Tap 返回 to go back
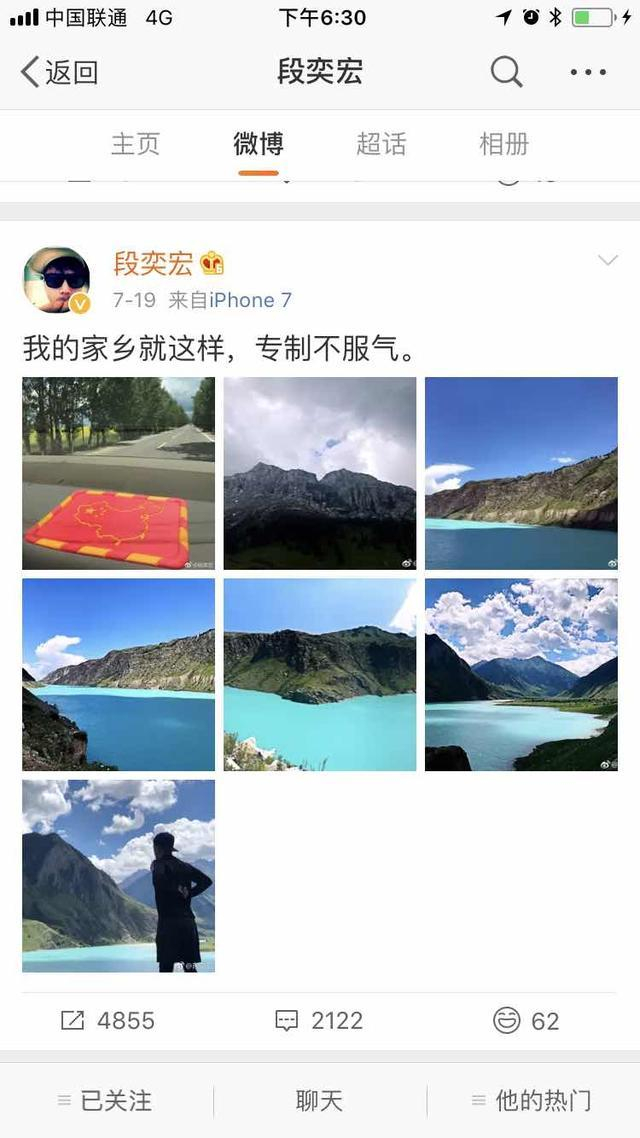640x1138 pixels. (60, 72)
